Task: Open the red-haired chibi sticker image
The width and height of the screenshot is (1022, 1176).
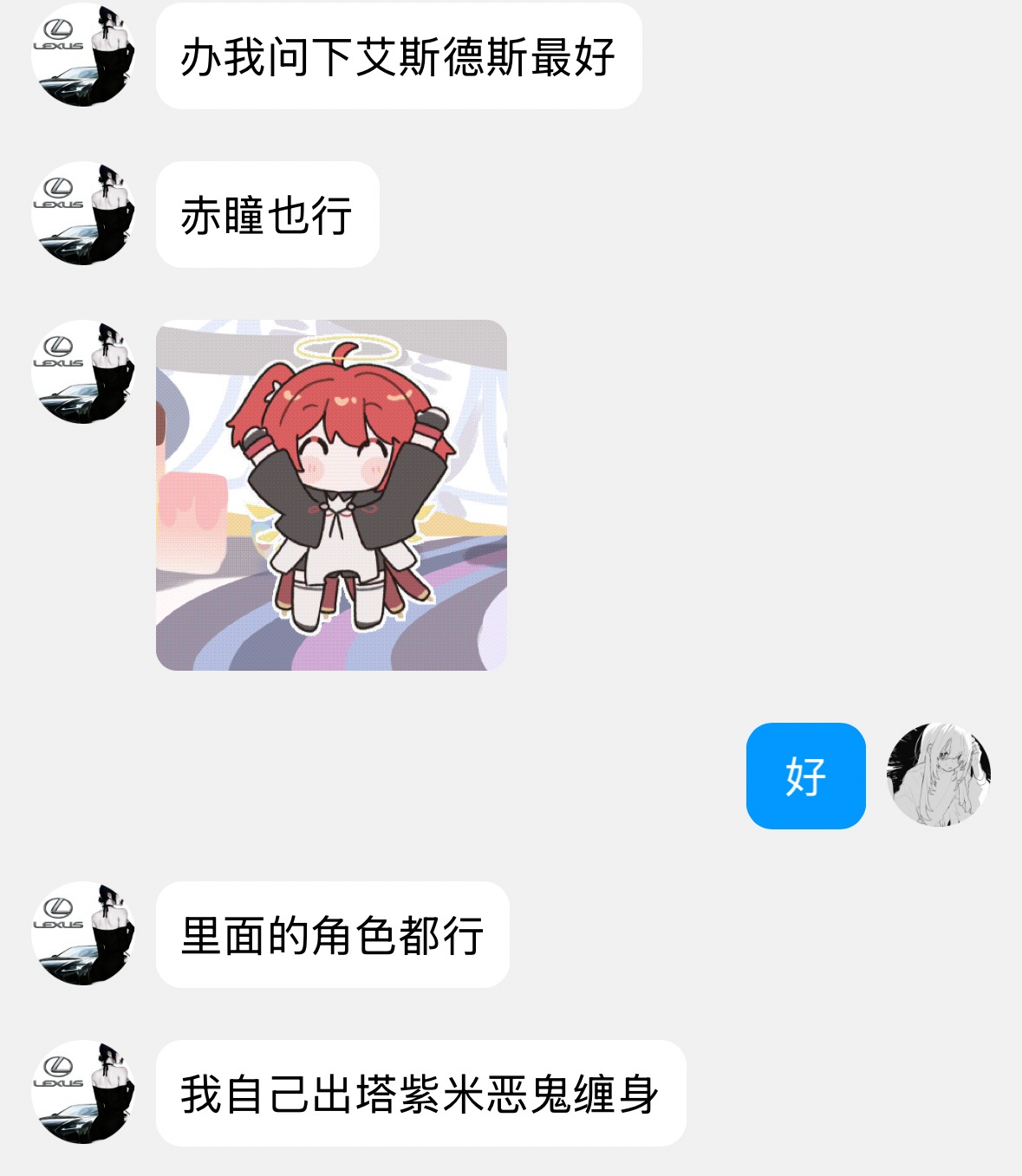Action: (331, 495)
